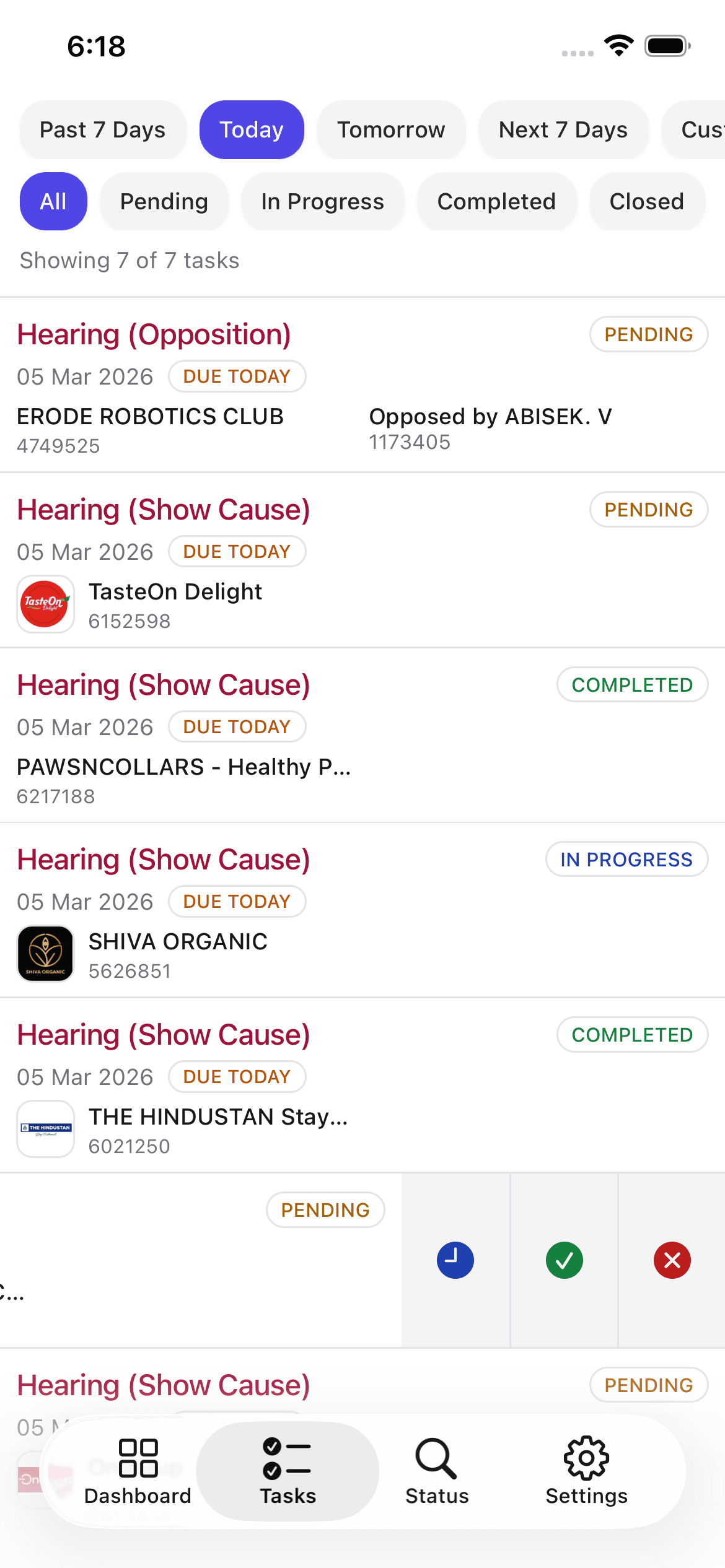This screenshot has width=725, height=1568.
Task: Tap the blue clock icon on the swiped task
Action: coord(454,1260)
